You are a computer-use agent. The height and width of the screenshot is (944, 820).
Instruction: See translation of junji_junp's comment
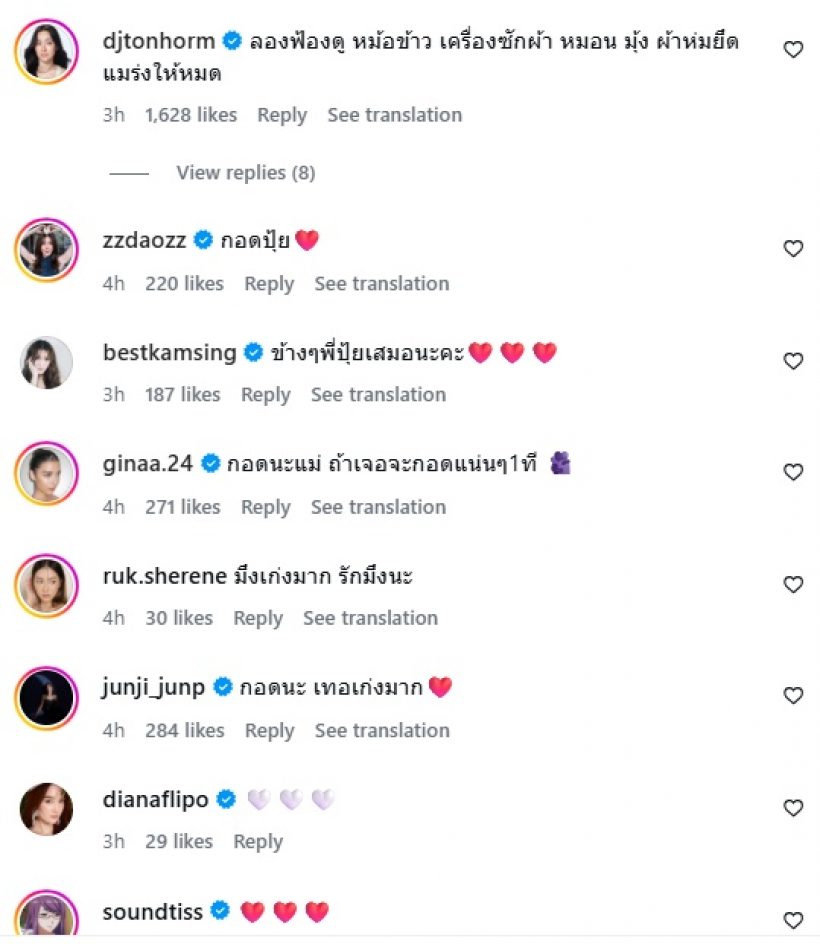381,731
